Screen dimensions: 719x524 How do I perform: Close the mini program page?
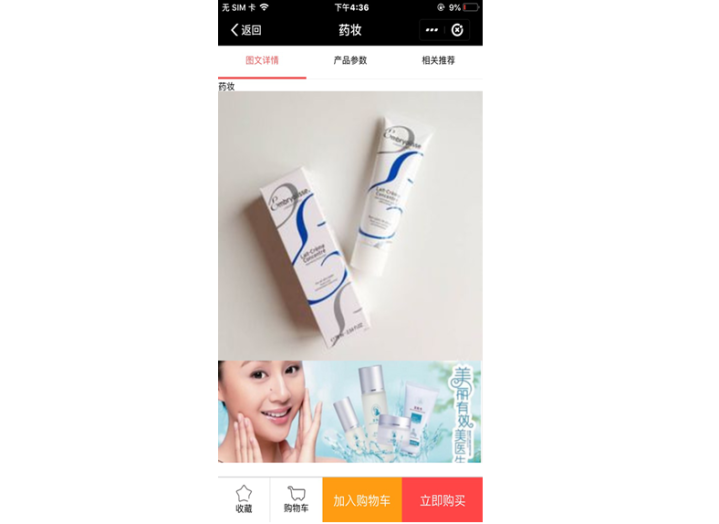pos(457,30)
